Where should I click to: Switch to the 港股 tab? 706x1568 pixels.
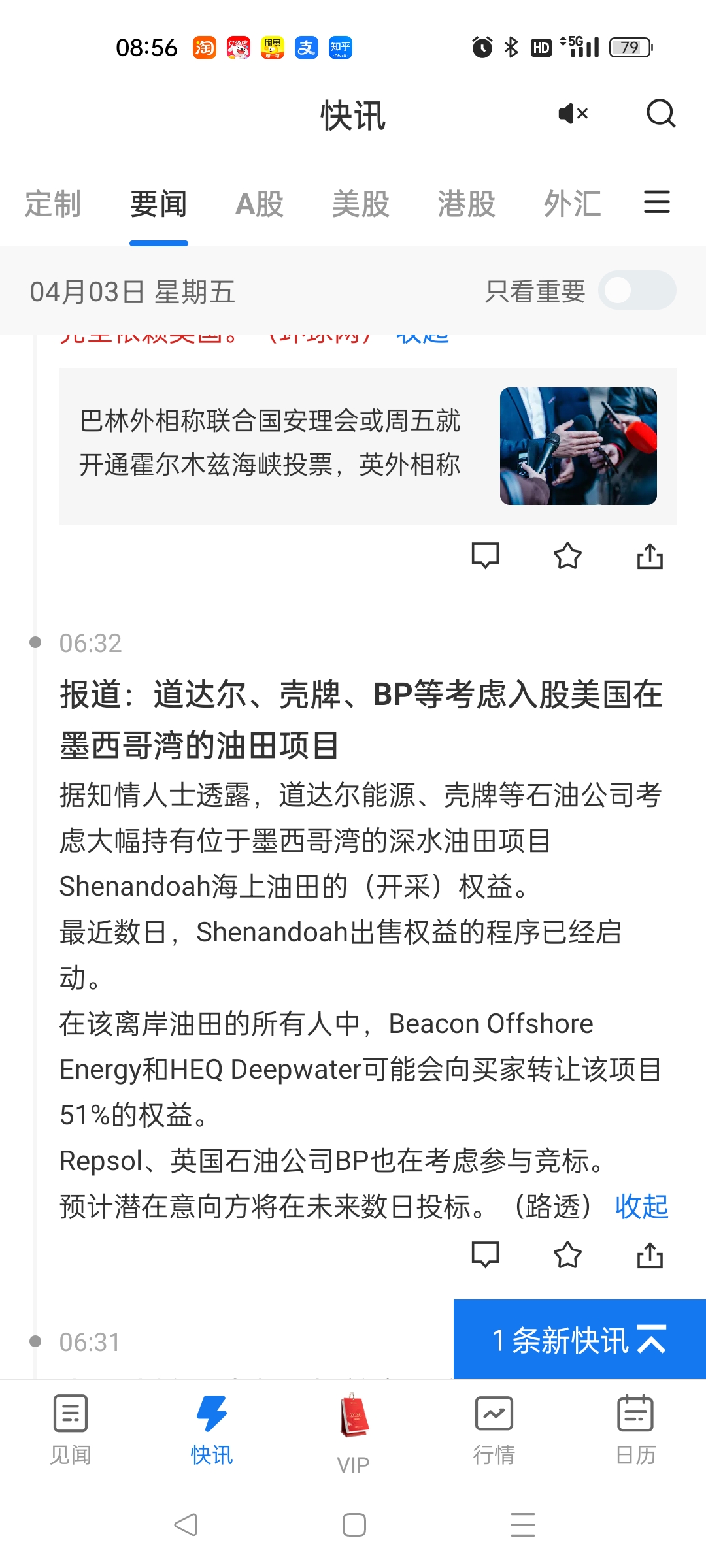point(466,204)
